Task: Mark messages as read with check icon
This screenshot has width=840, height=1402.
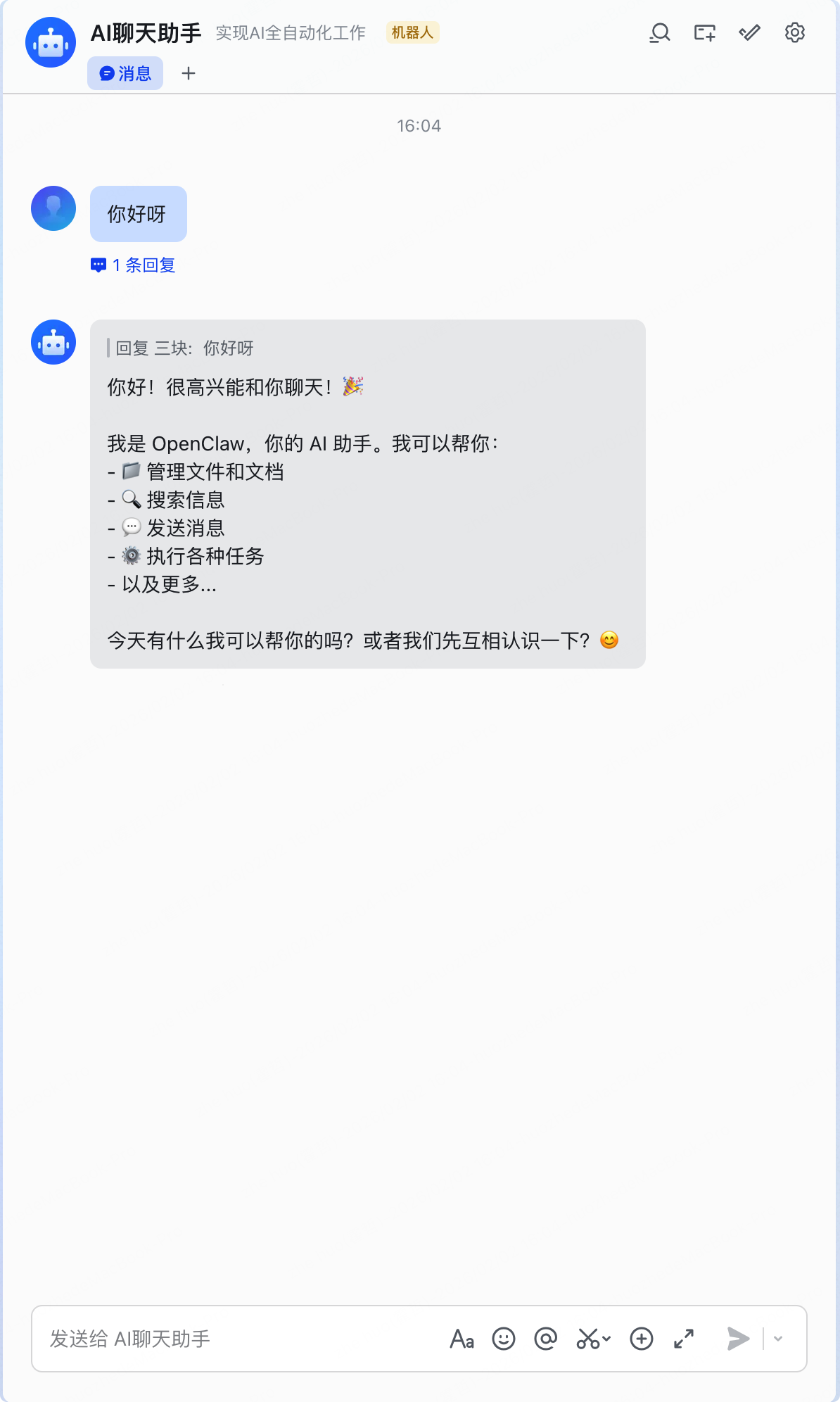Action: tap(749, 33)
